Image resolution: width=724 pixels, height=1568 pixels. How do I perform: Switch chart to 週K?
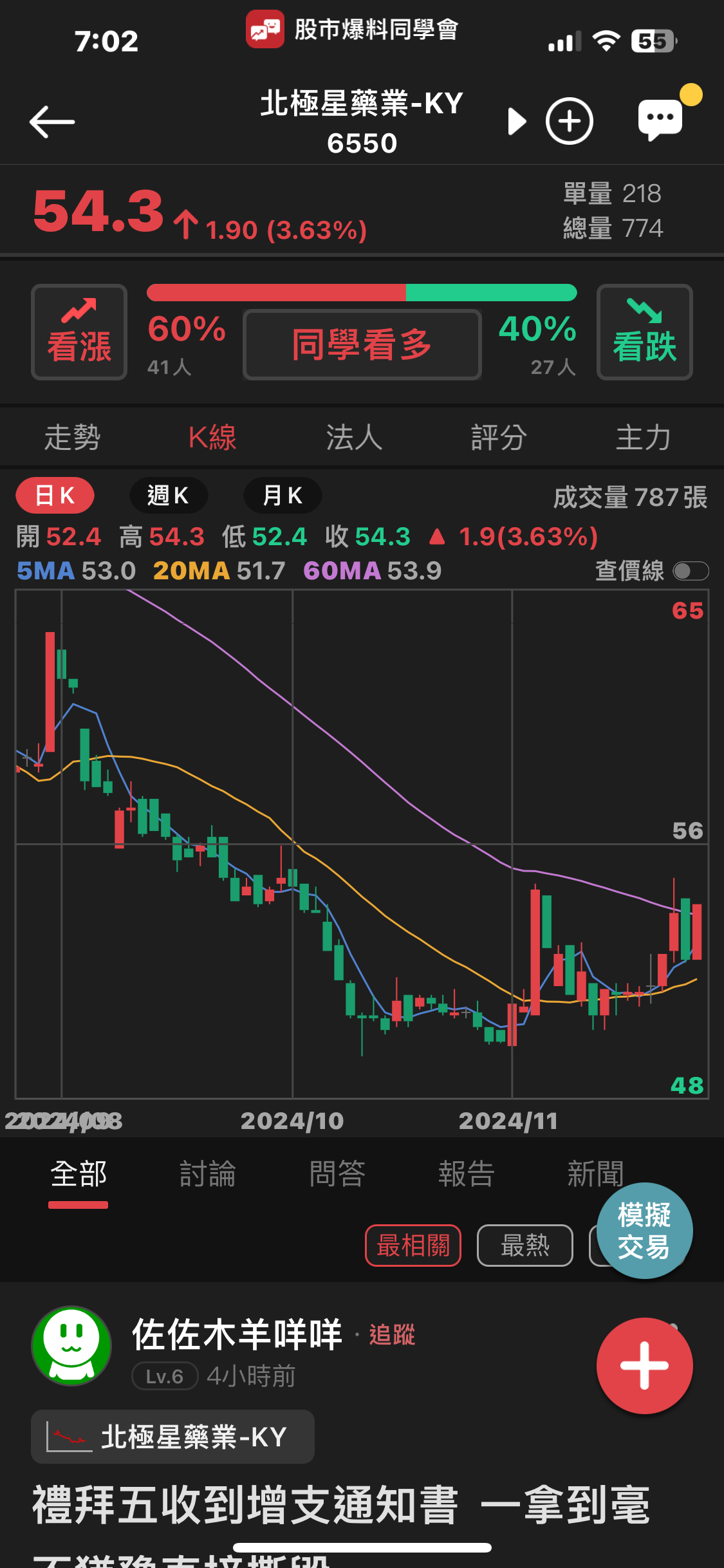[x=168, y=496]
